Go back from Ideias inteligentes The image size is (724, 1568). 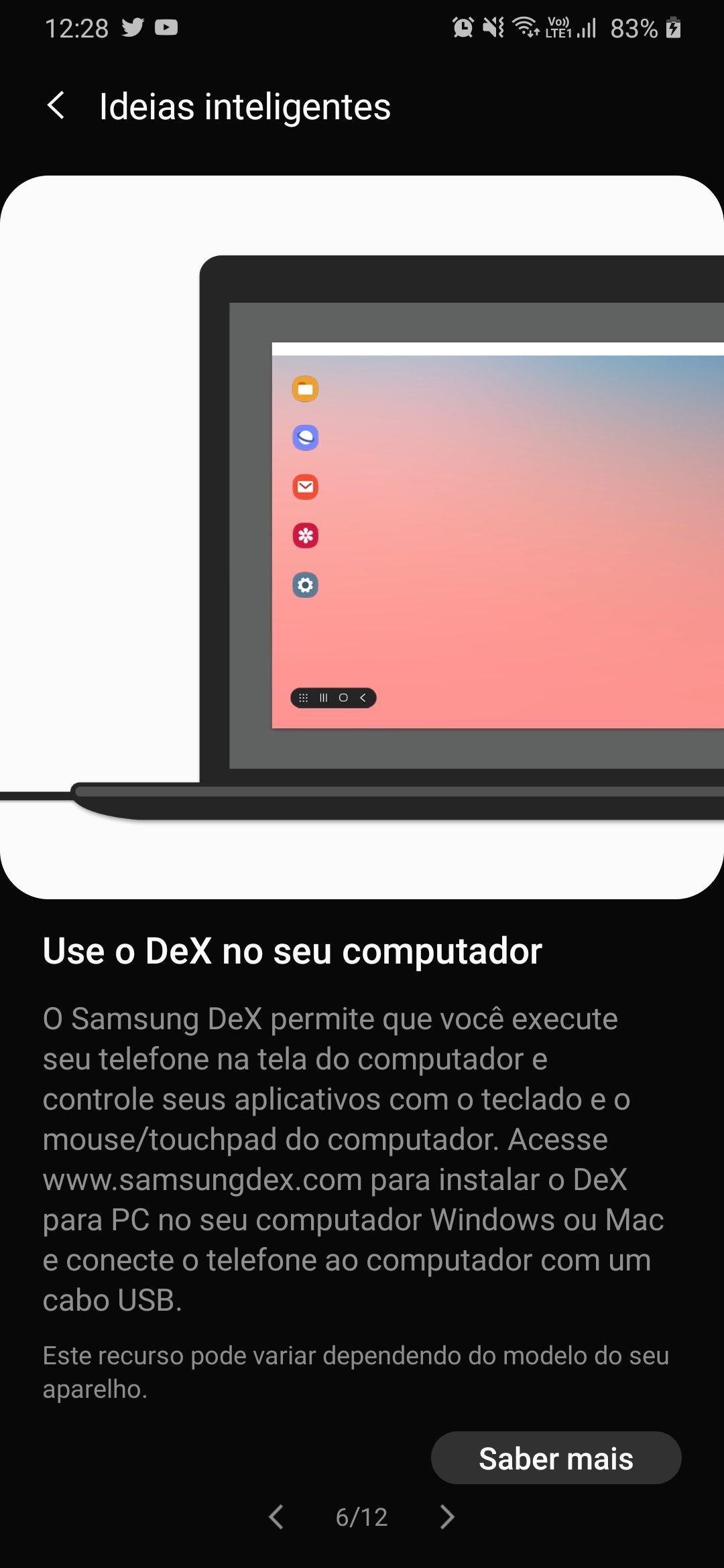tap(56, 106)
